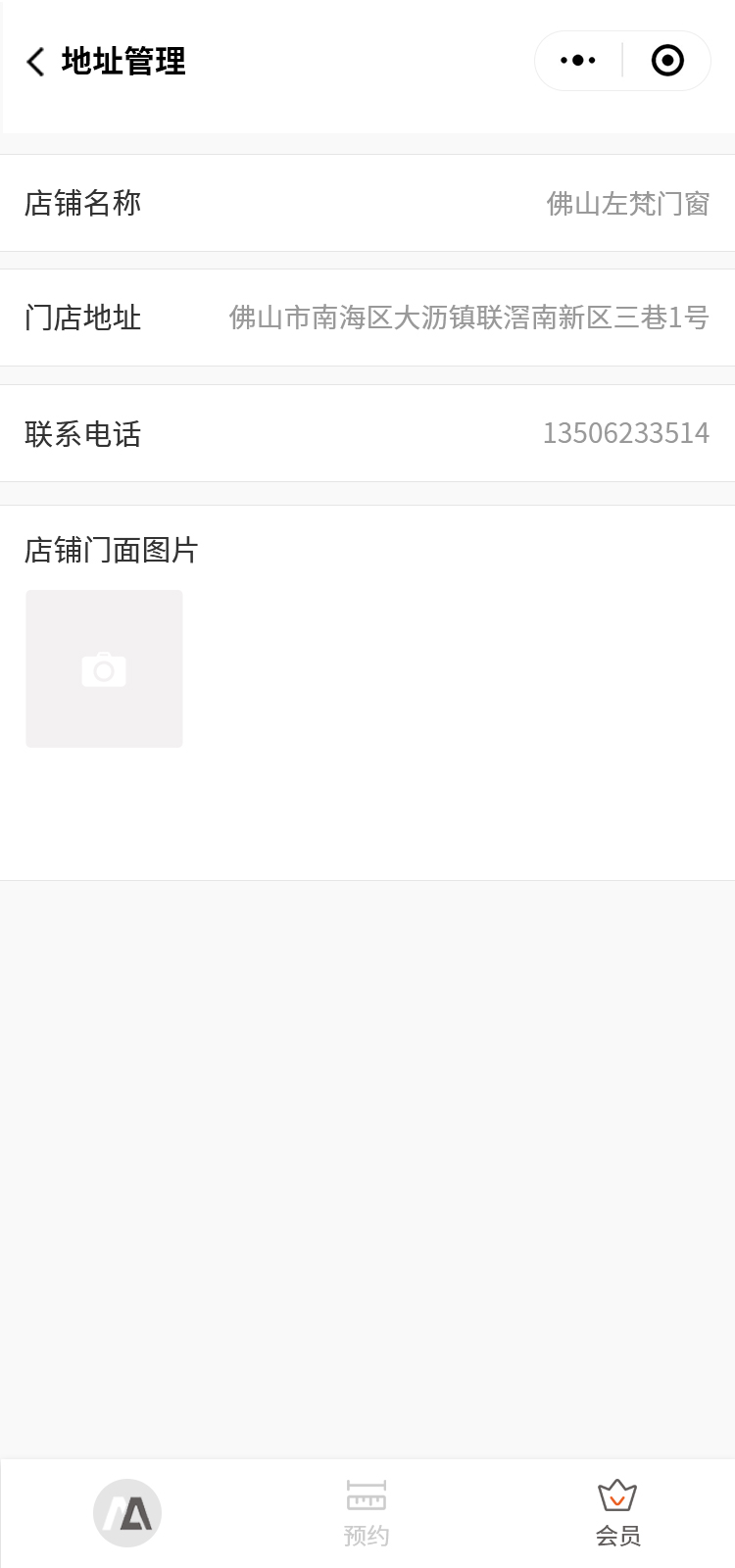Open the home tab with logo
The image size is (735, 1568).
click(x=127, y=1513)
